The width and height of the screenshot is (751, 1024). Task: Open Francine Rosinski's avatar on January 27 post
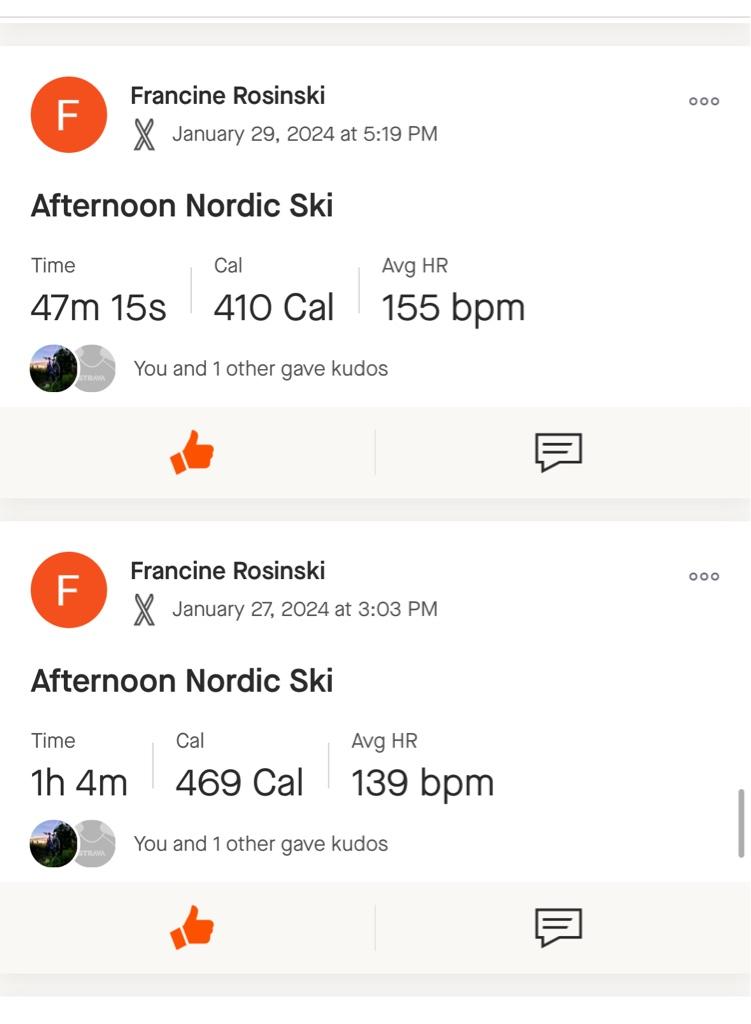pos(68,590)
